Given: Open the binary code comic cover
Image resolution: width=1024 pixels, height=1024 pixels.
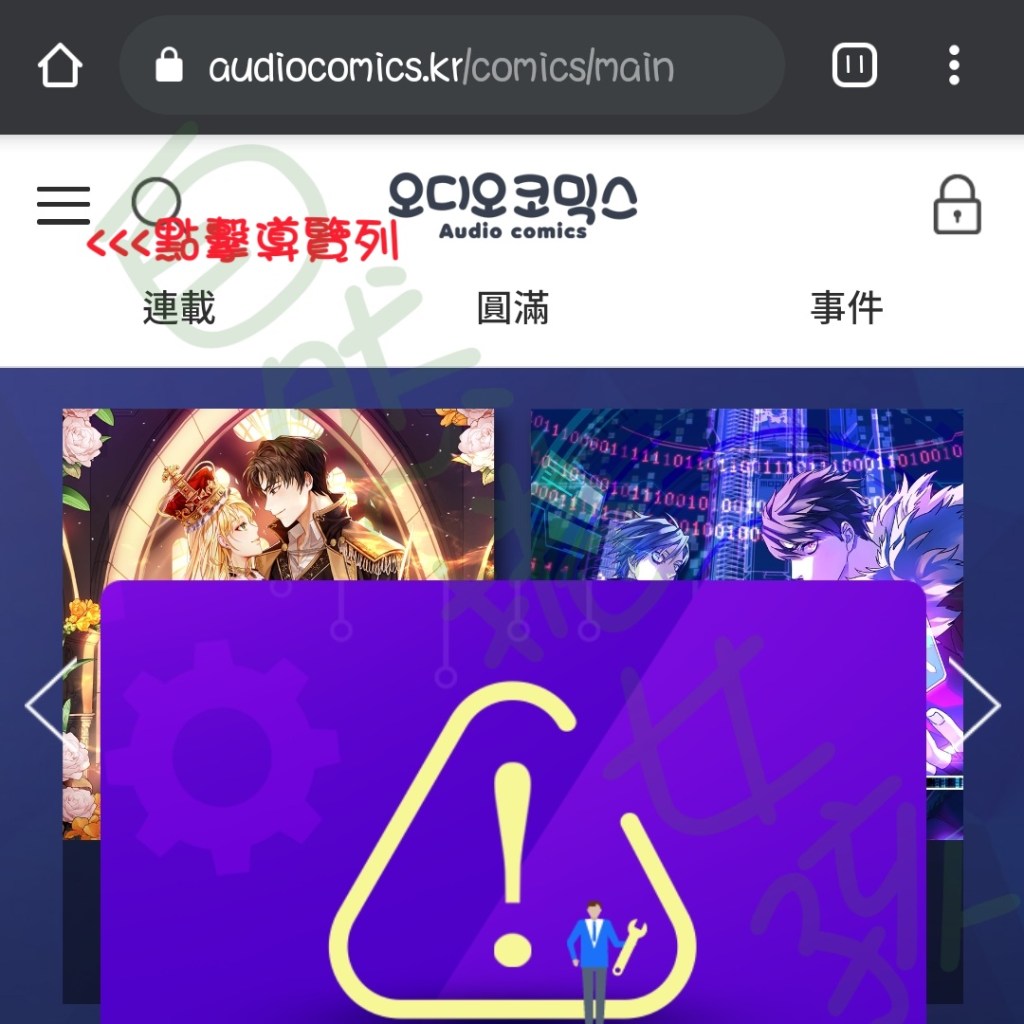Looking at the screenshot, I should 746,490.
